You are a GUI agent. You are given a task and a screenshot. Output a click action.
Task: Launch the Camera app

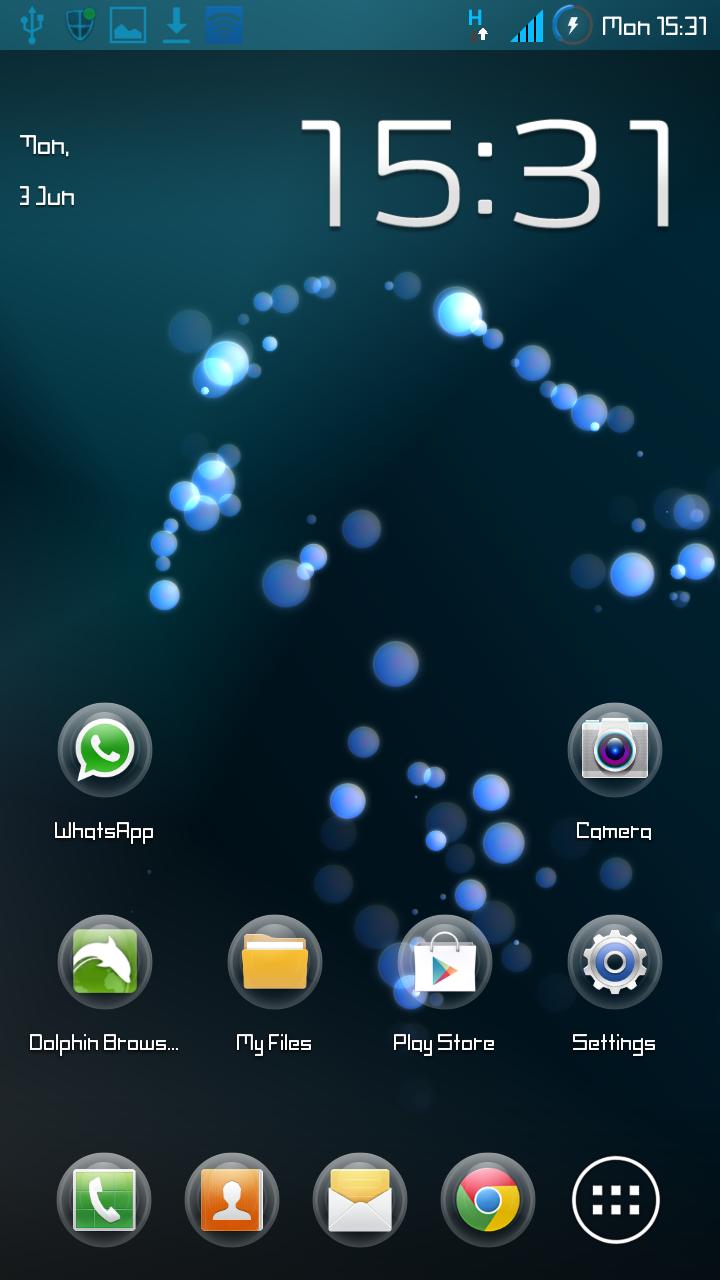(x=614, y=750)
